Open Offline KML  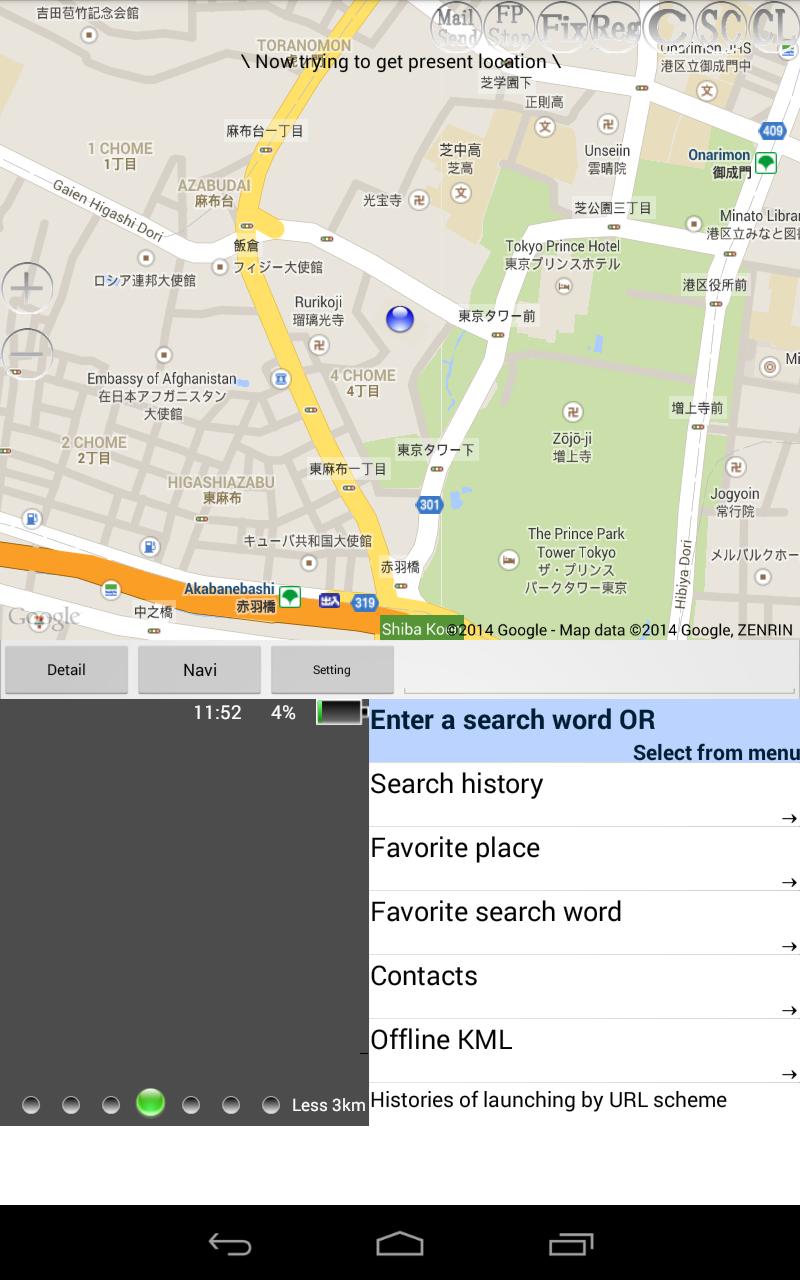click(x=585, y=1051)
